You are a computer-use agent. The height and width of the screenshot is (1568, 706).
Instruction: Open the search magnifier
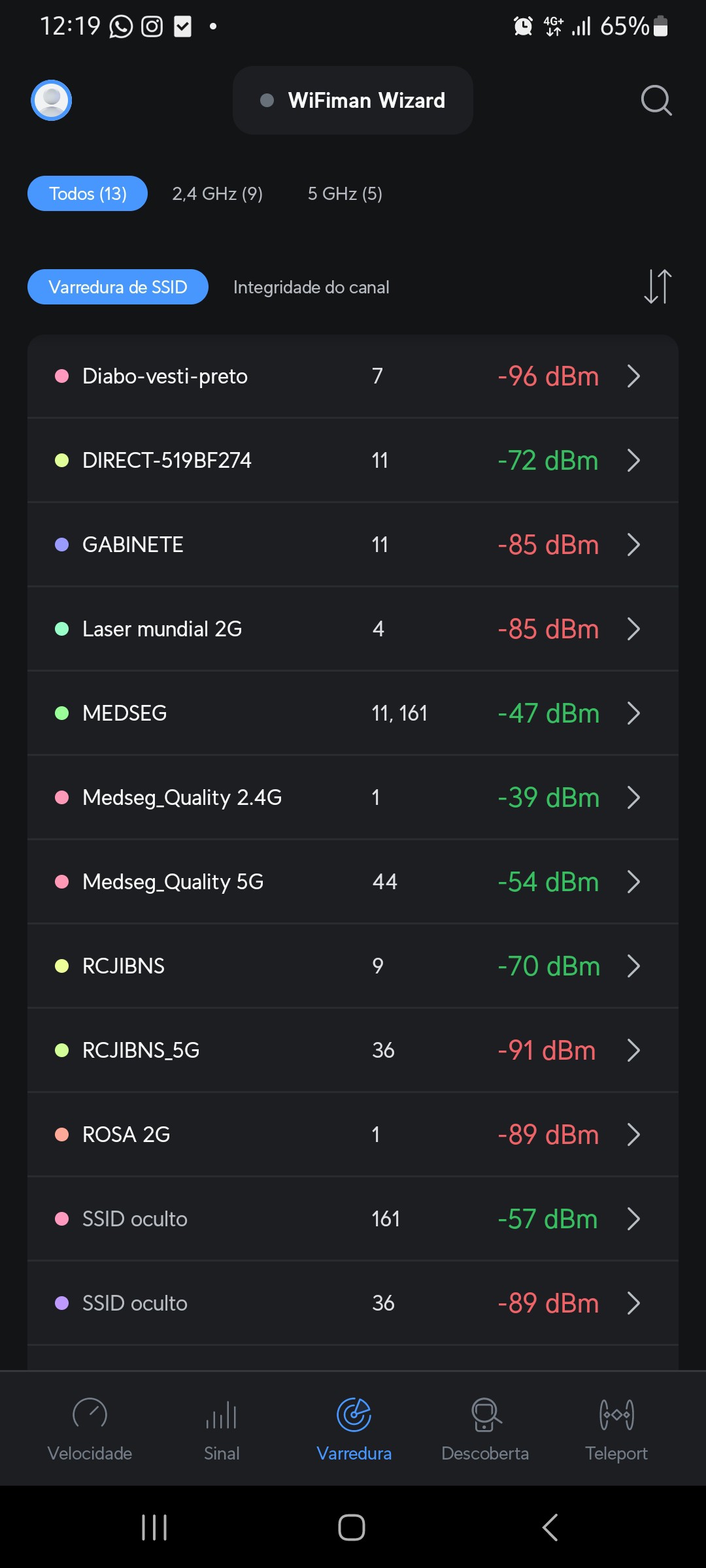656,100
